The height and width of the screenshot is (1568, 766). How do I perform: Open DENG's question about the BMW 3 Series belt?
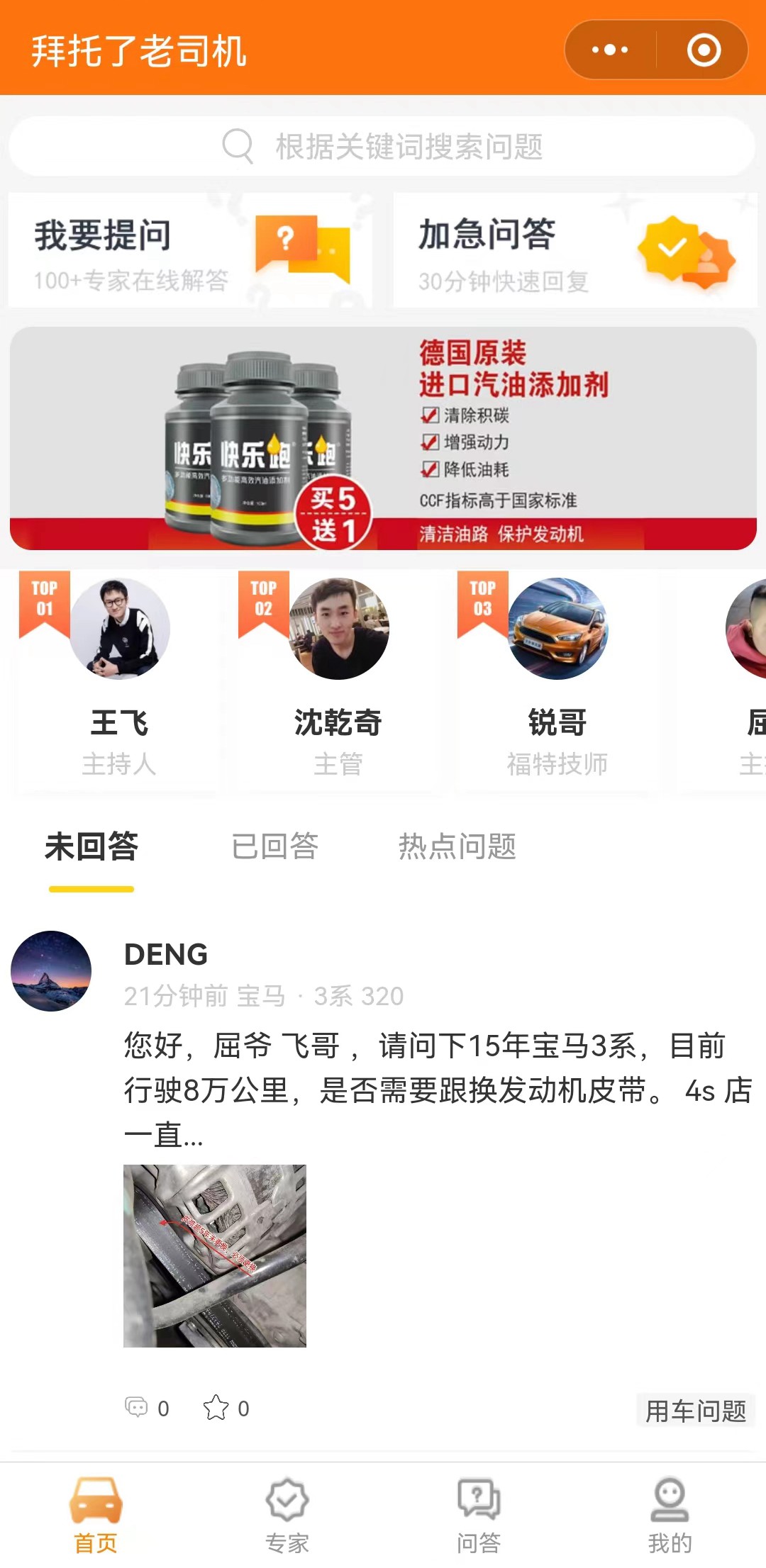pos(437,1090)
